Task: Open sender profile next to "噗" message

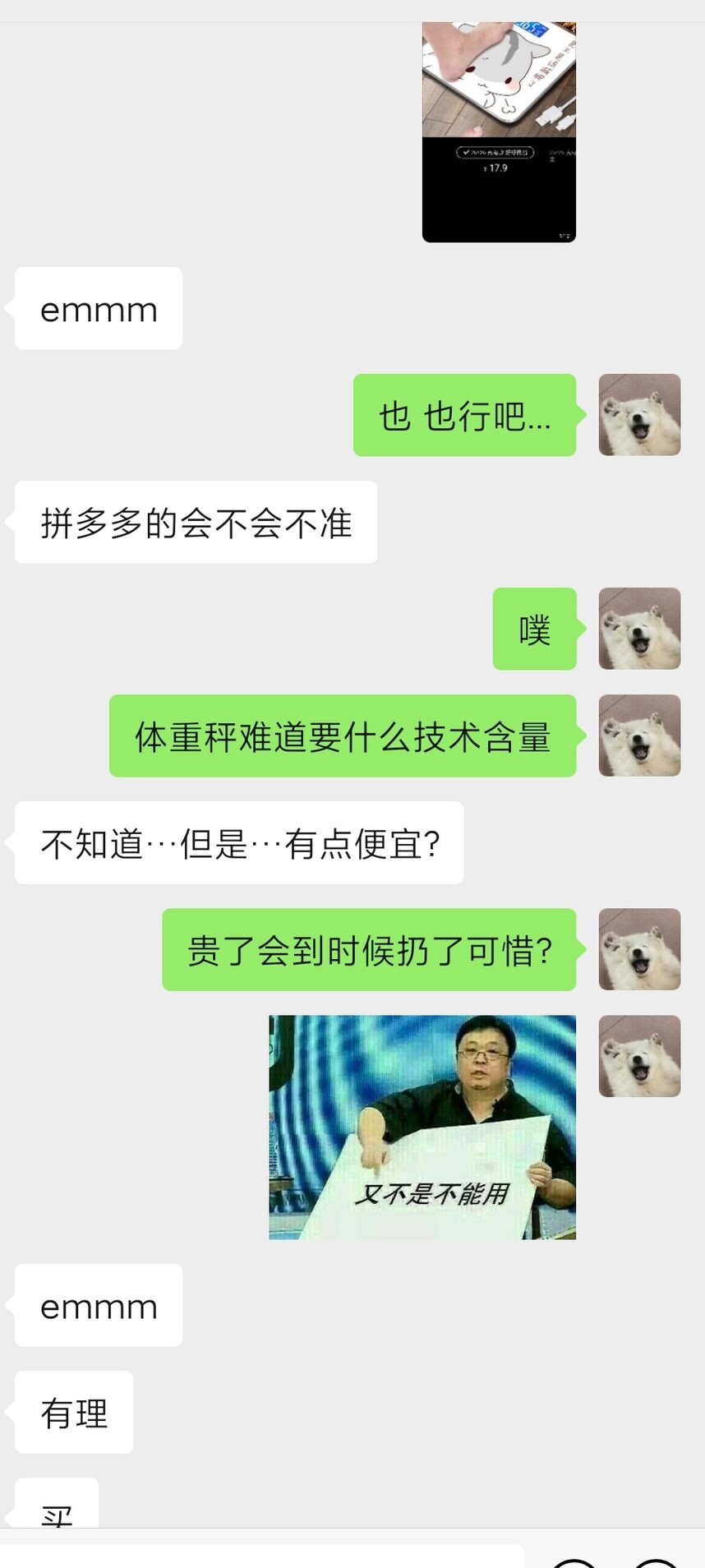Action: pos(639,629)
